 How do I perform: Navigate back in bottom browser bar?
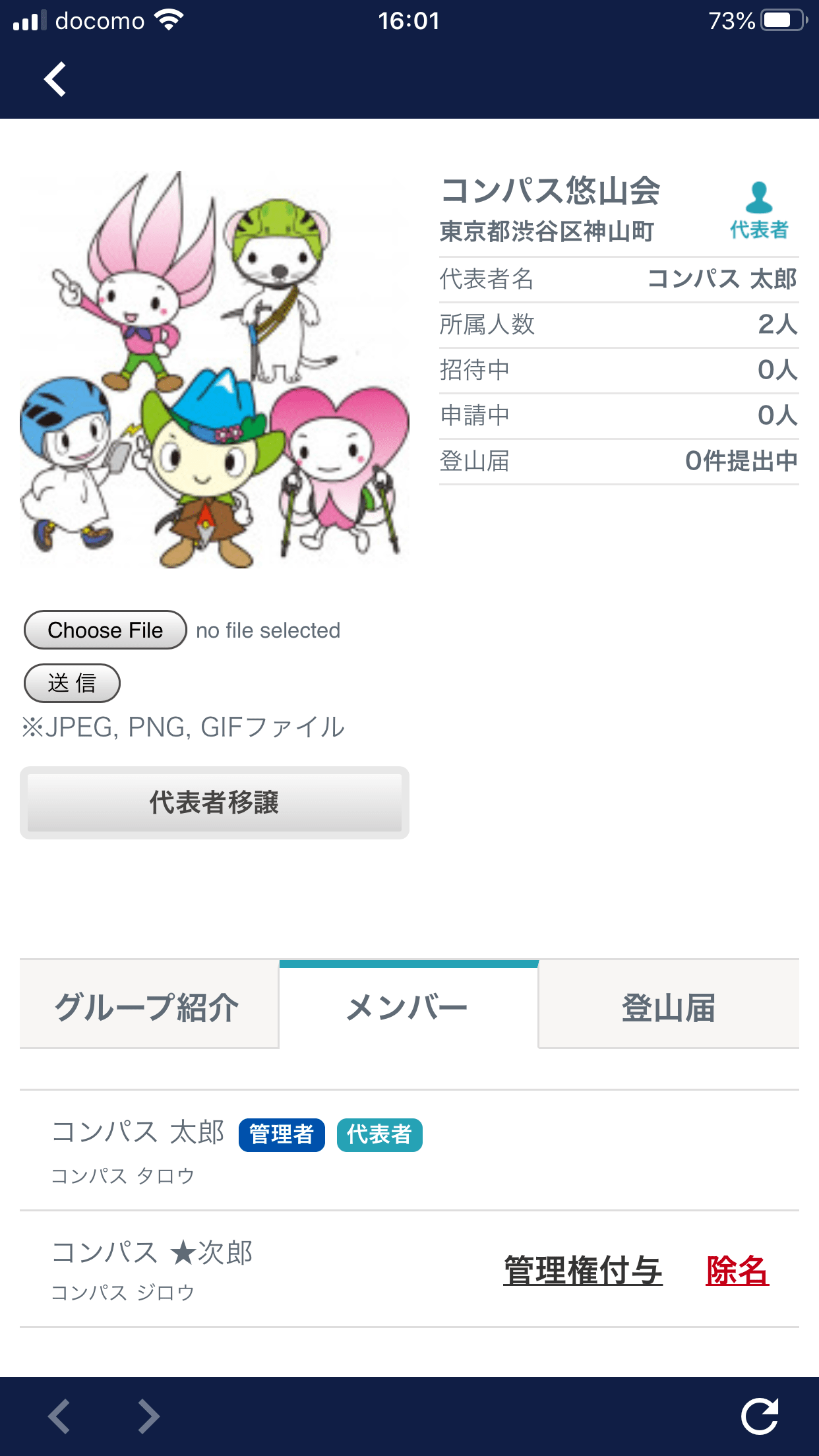[59, 1416]
